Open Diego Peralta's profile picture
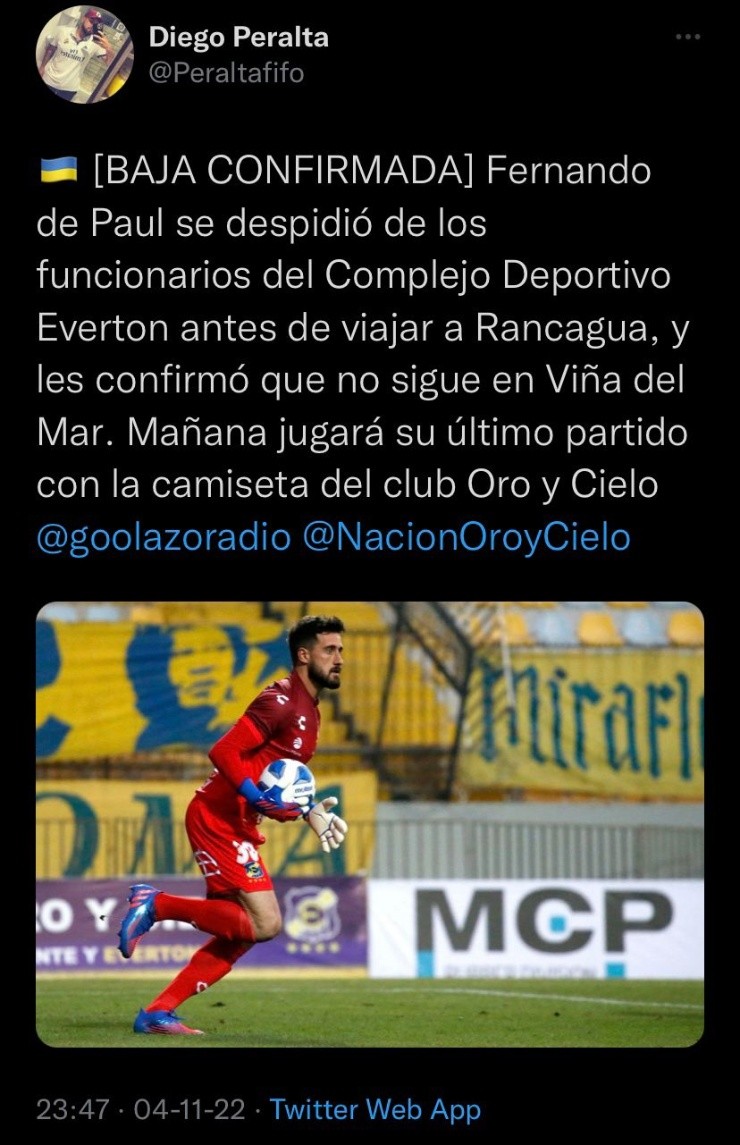The image size is (740, 1145). pyautogui.click(x=85, y=55)
